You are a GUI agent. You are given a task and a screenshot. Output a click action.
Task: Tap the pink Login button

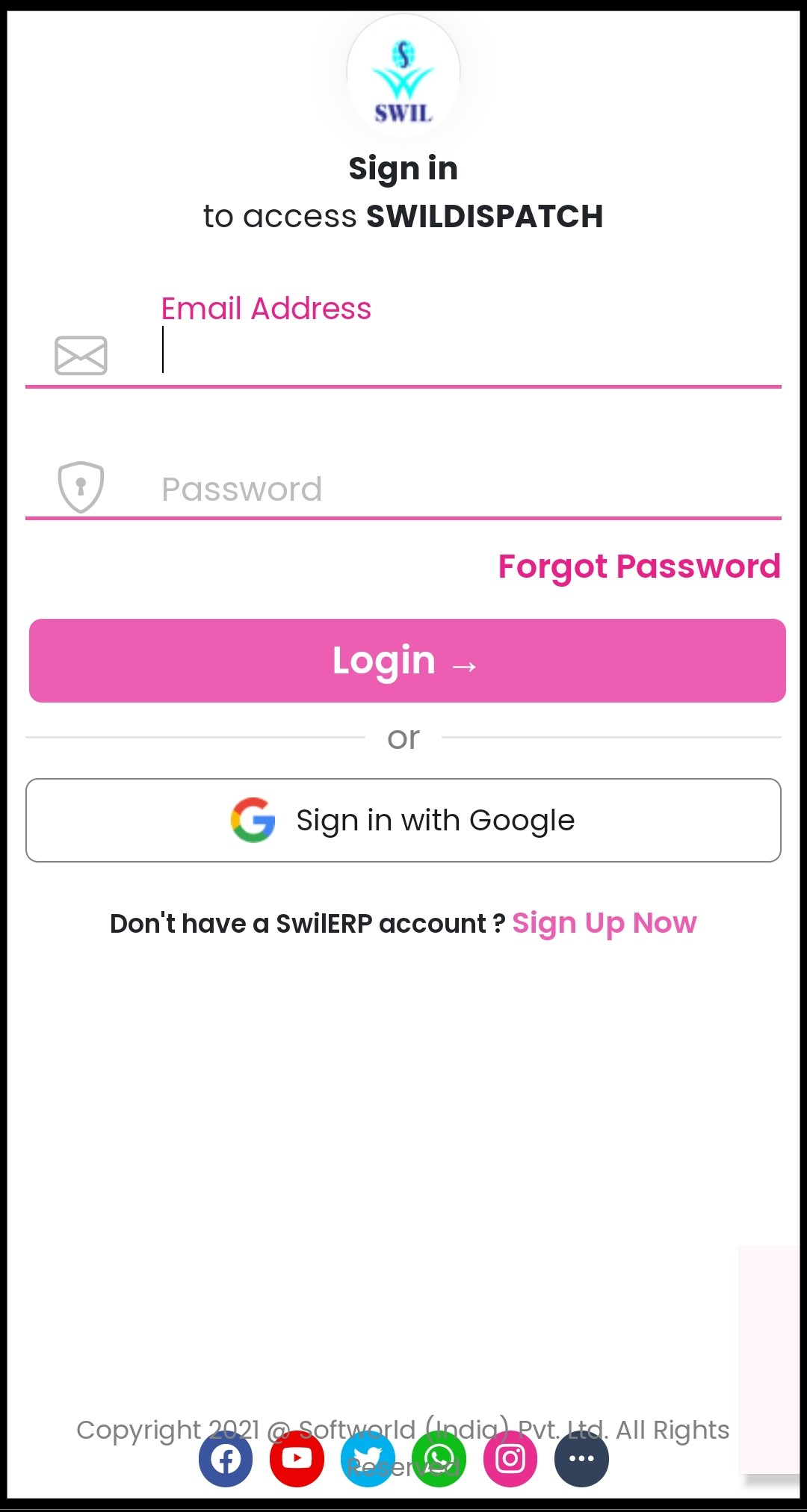tap(407, 661)
